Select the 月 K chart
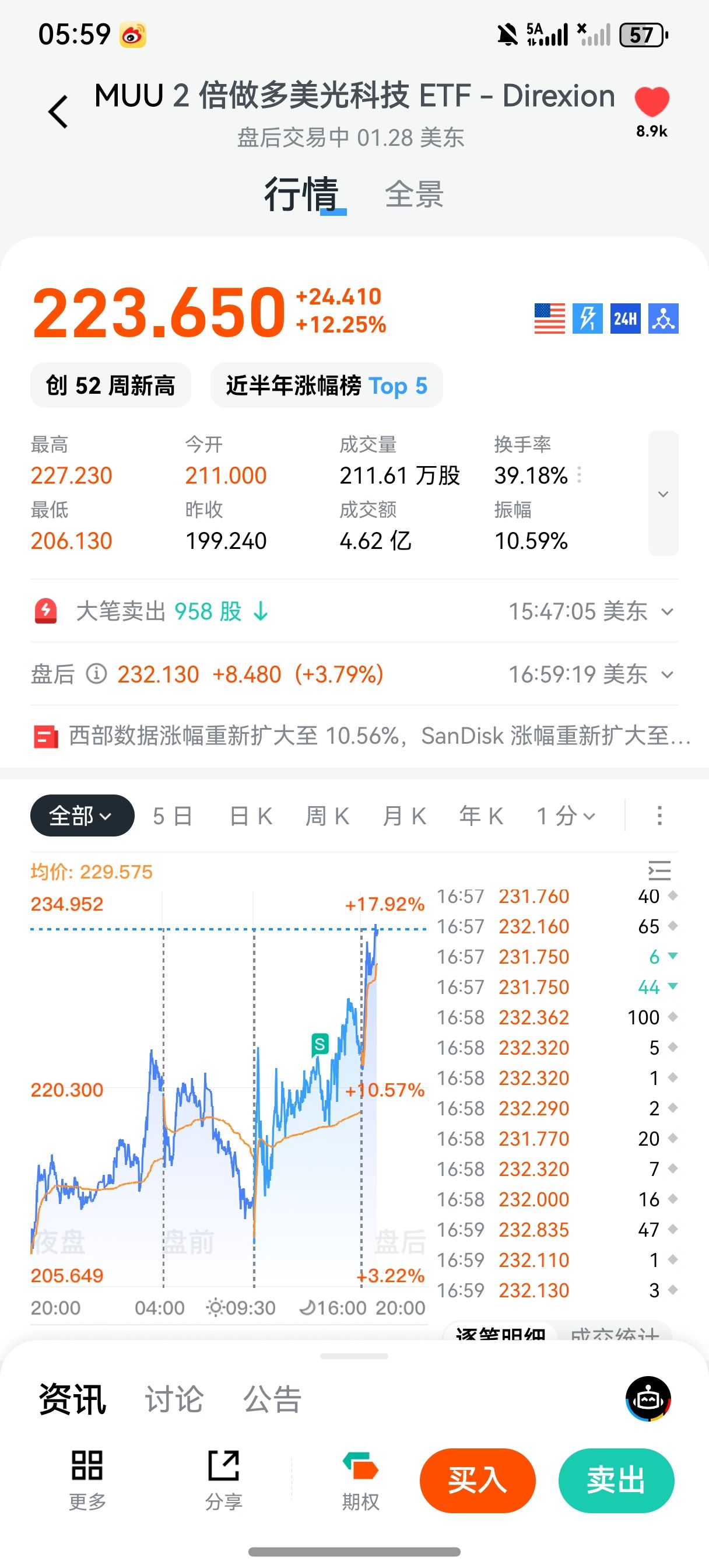 pyautogui.click(x=405, y=815)
